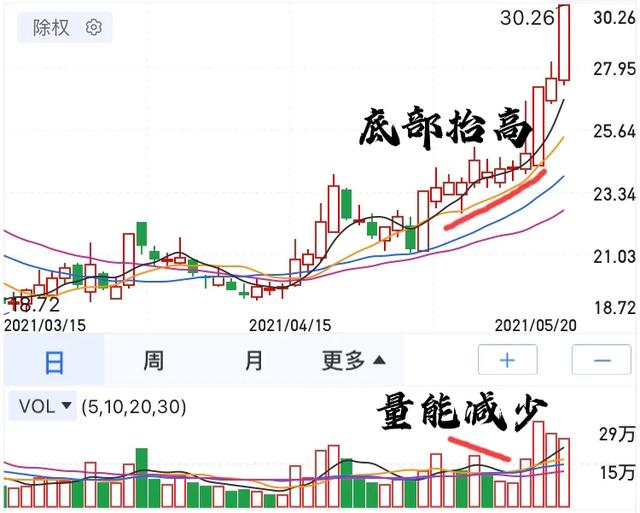
Task: Switch to the 日 daily chart
Action: click(x=53, y=361)
